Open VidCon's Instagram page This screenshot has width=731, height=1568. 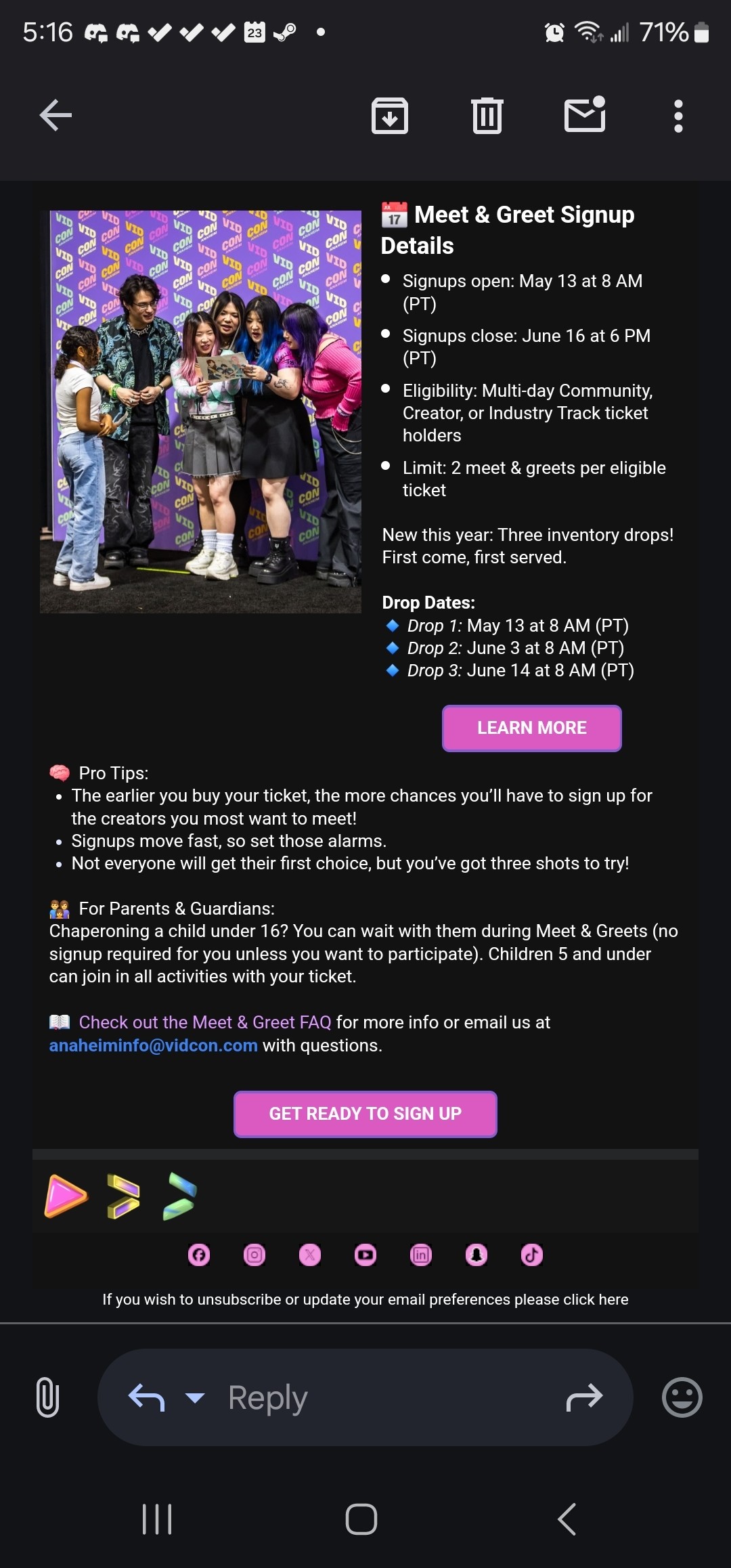click(x=254, y=1255)
